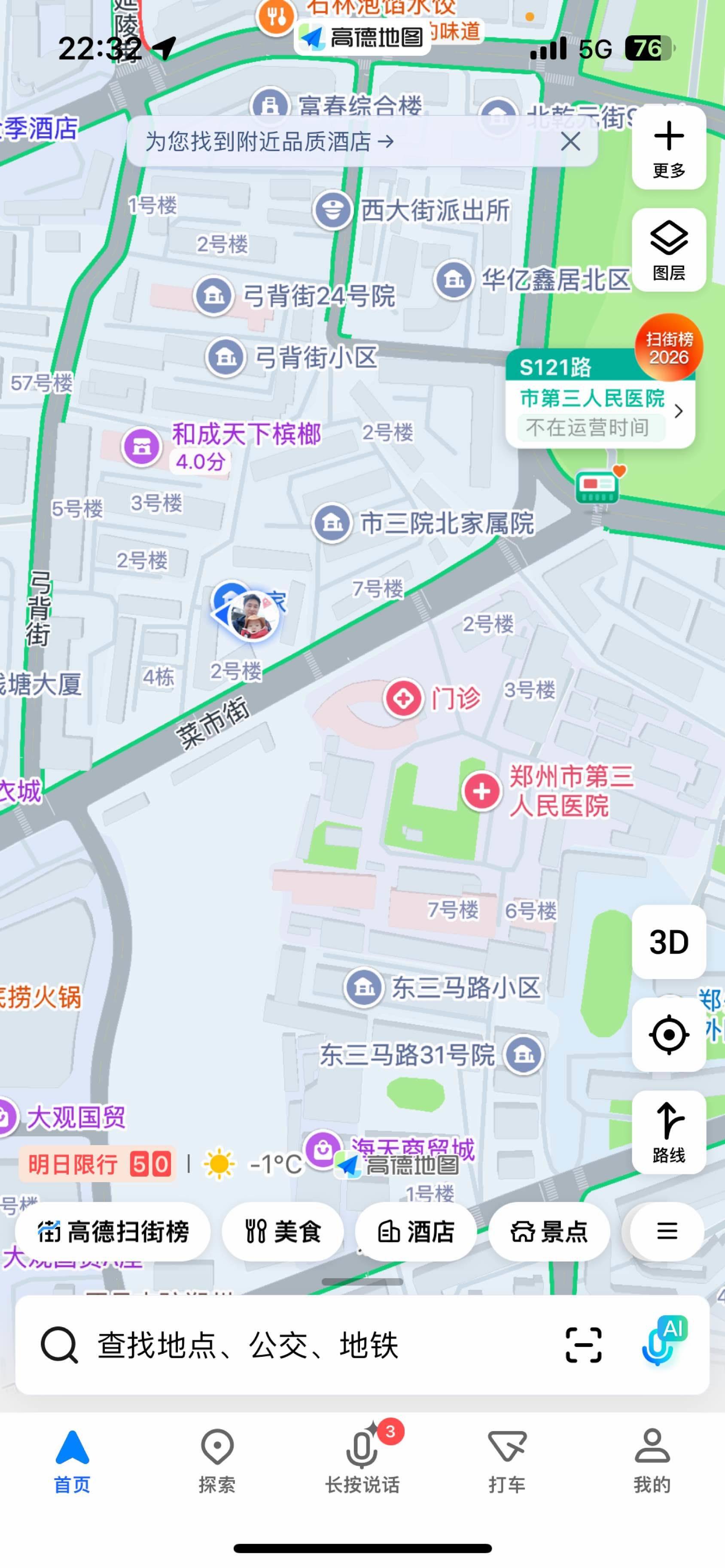Image resolution: width=725 pixels, height=1568 pixels.
Task: Select the 景点 attractions chip
Action: 548,1231
